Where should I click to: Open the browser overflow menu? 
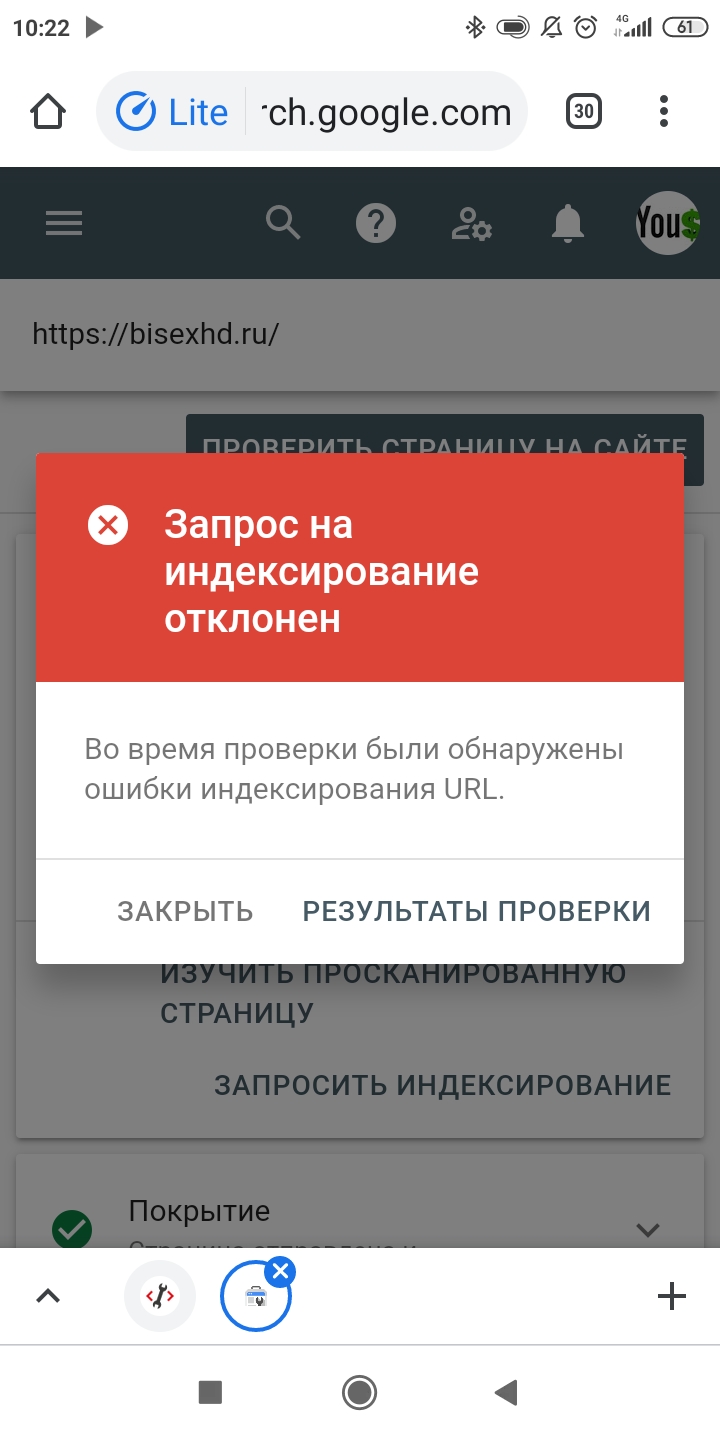click(663, 111)
